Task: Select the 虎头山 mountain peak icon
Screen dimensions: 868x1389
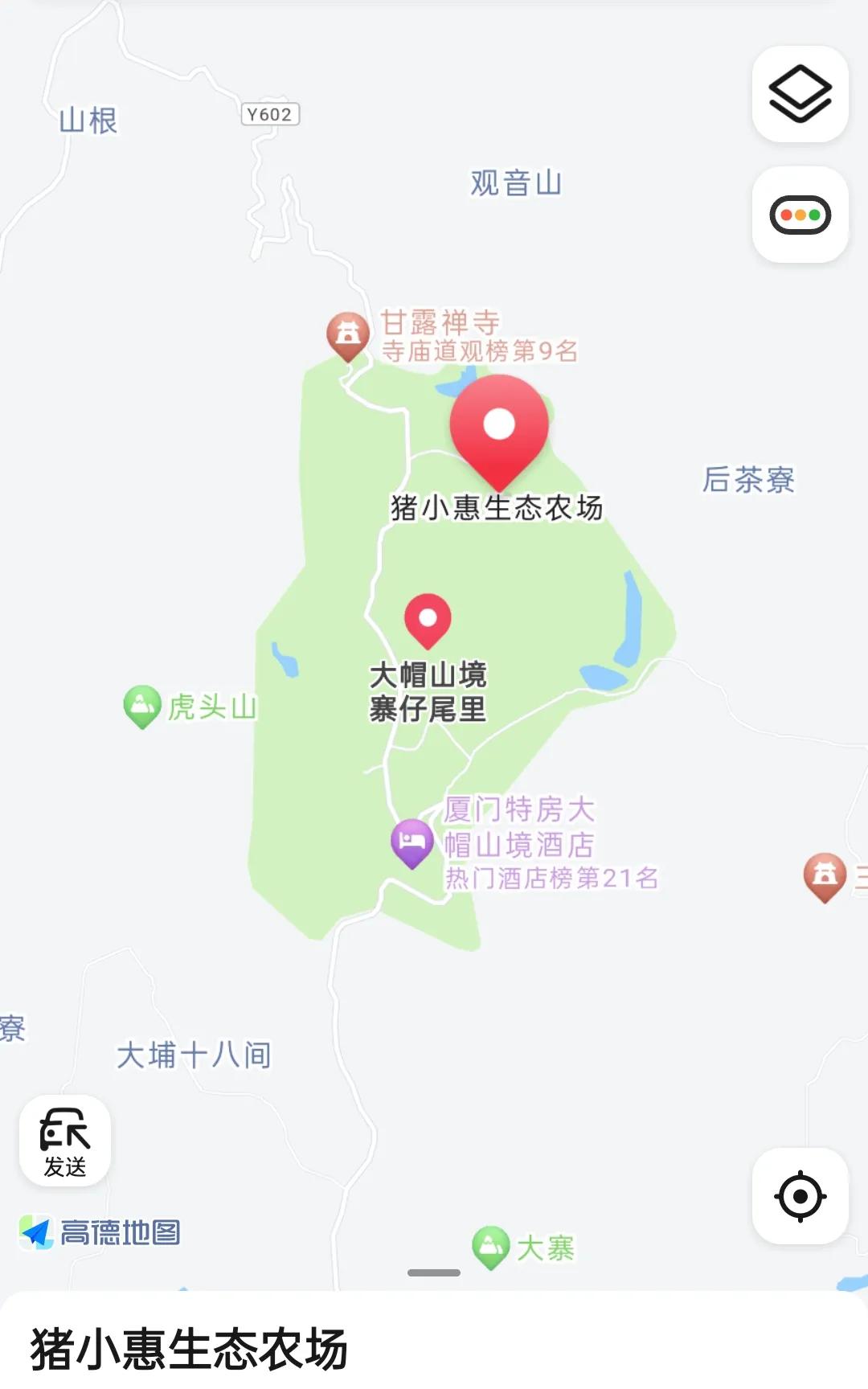Action: coord(142,703)
